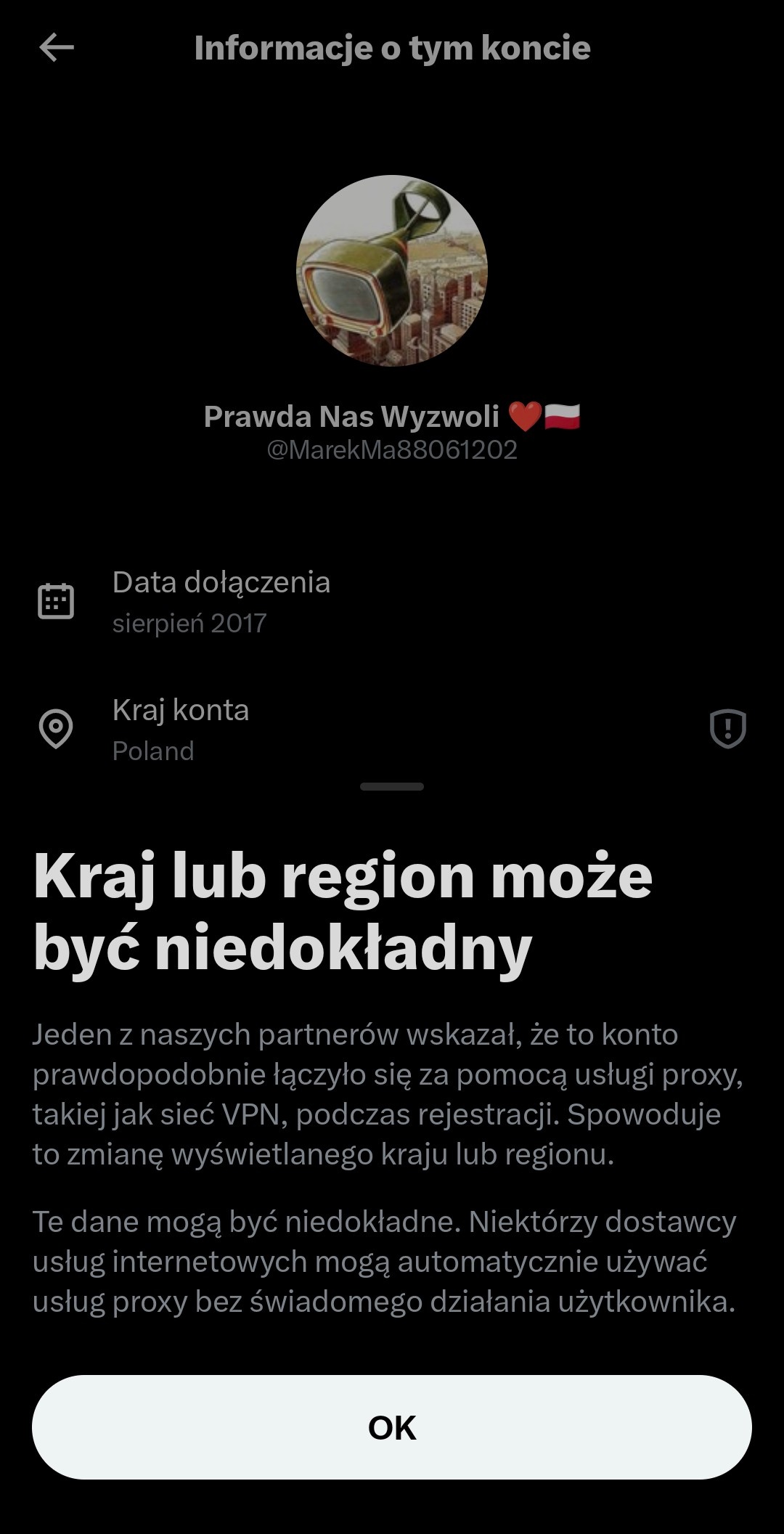Click the Polish flag emoji after the name
The width and height of the screenshot is (784, 1534).
(565, 416)
